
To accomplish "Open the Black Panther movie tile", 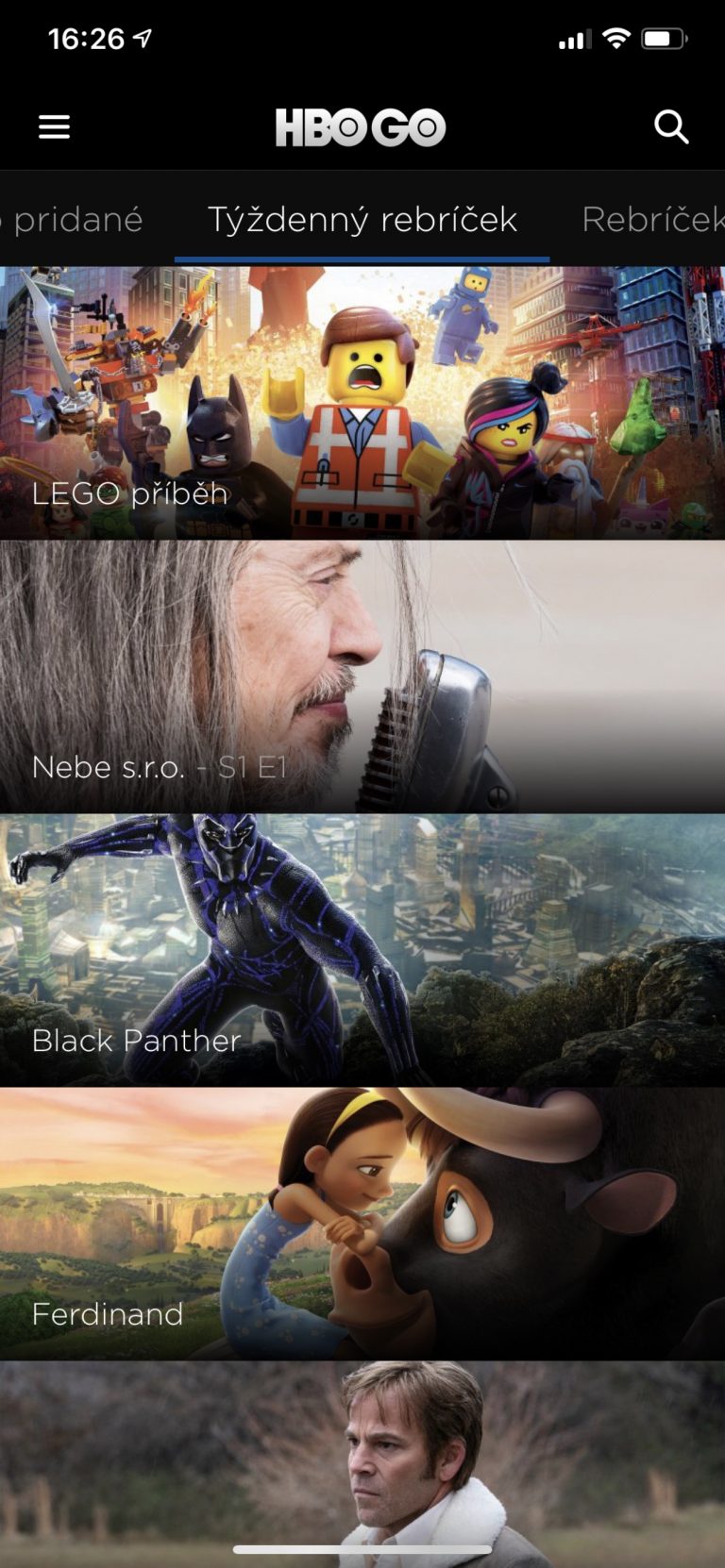I will 362,950.
